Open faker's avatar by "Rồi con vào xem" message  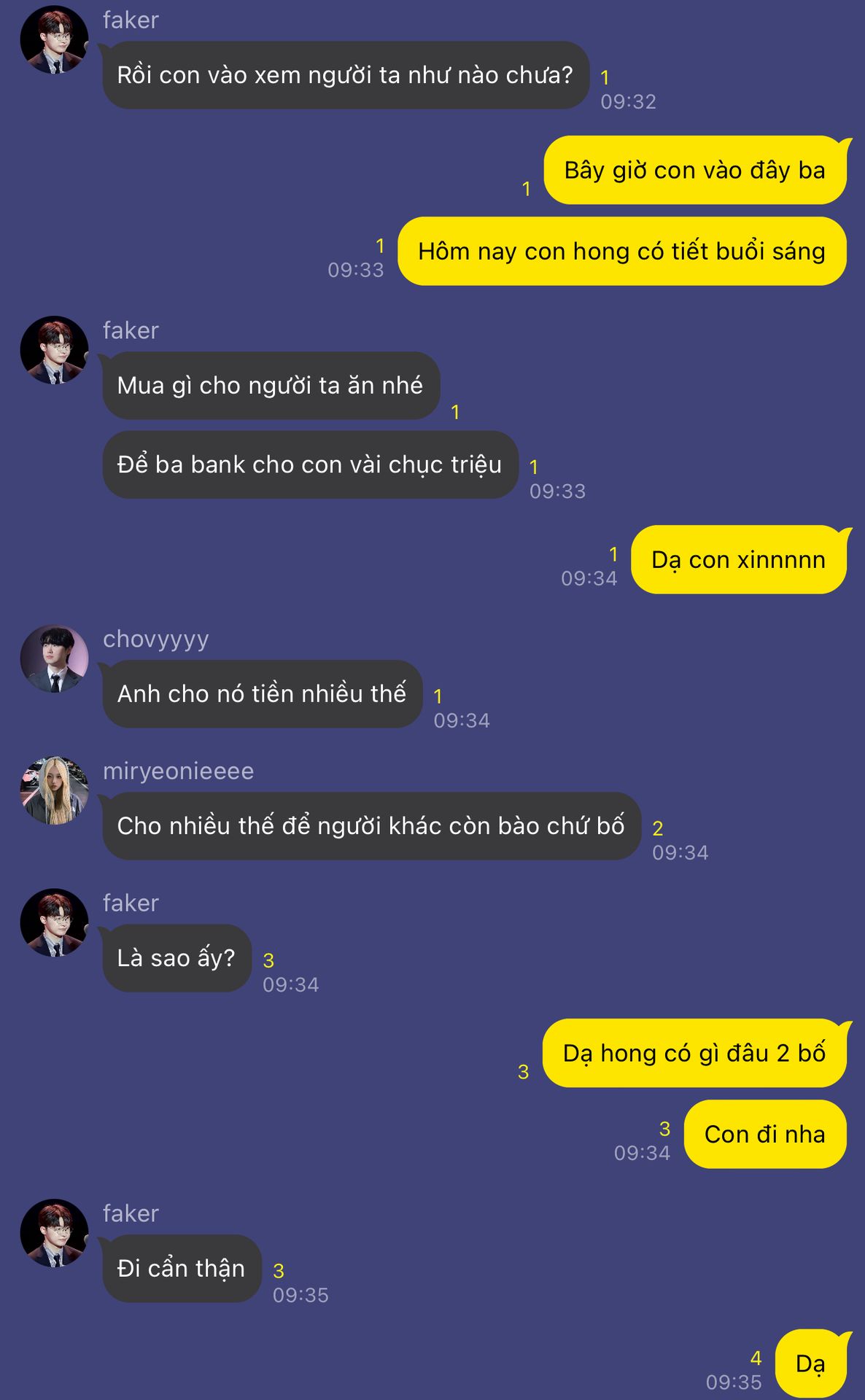click(x=54, y=39)
